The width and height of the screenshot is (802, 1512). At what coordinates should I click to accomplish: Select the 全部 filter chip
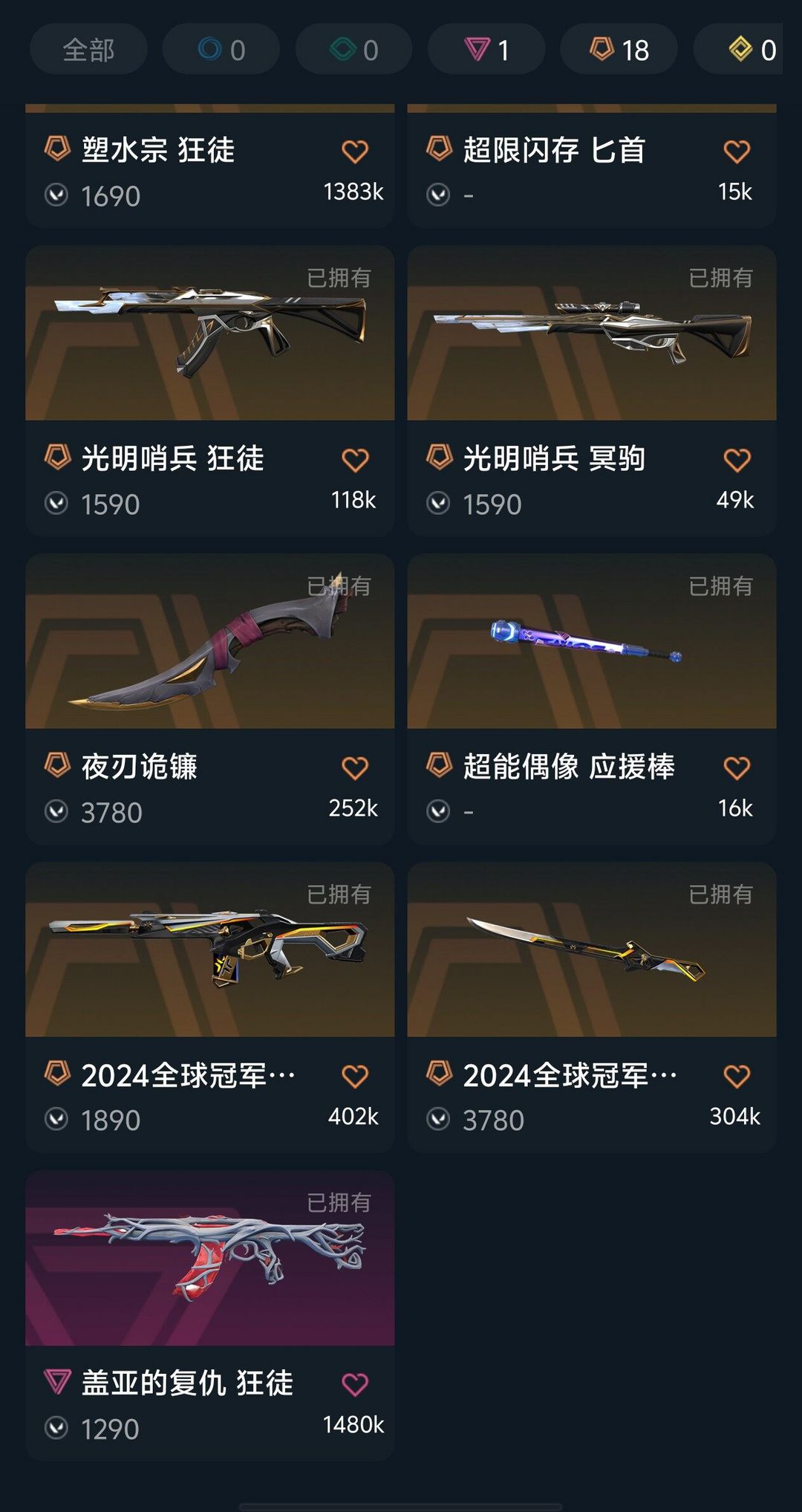[88, 50]
